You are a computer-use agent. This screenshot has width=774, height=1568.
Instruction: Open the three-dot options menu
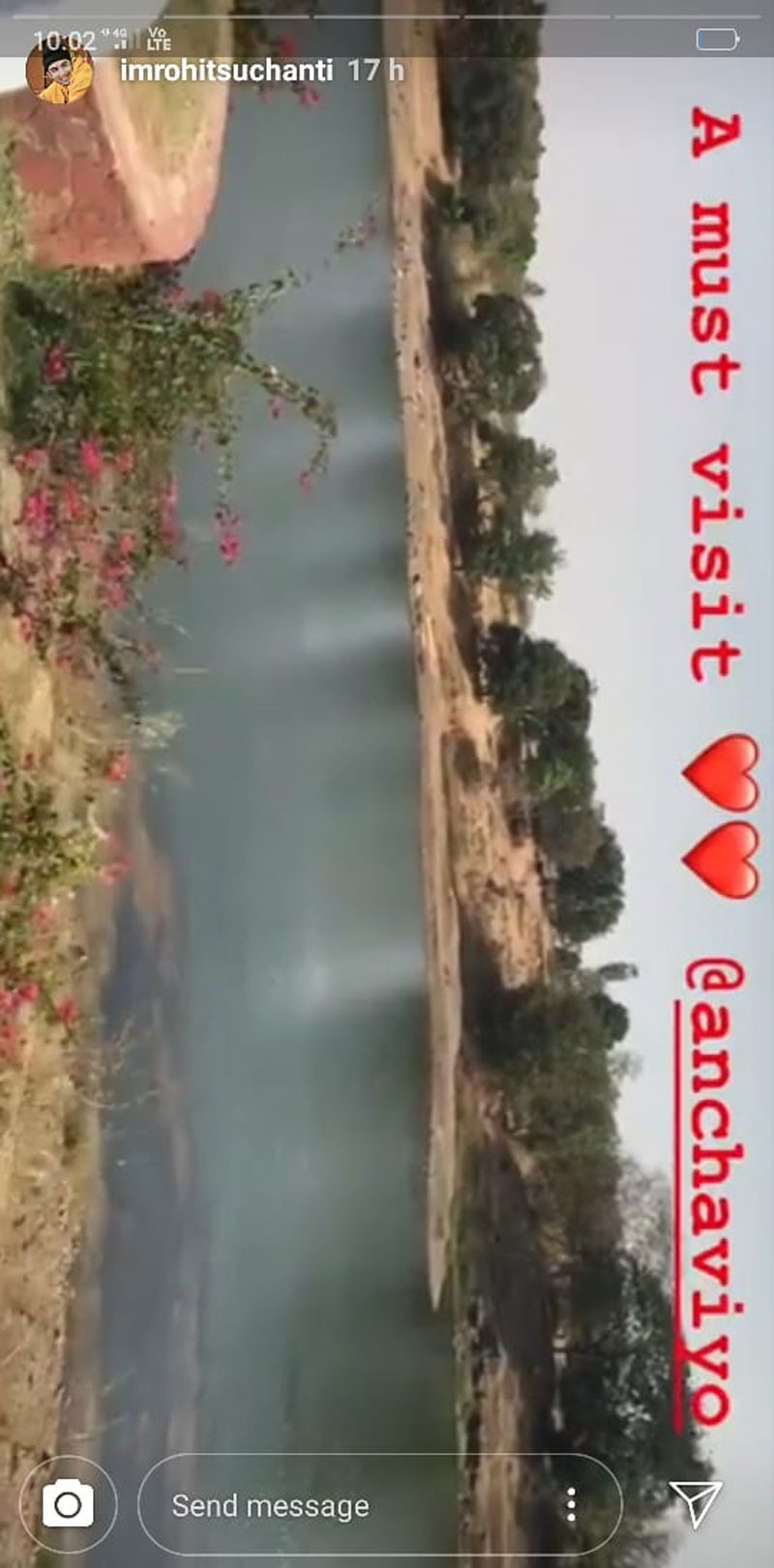point(572,1504)
